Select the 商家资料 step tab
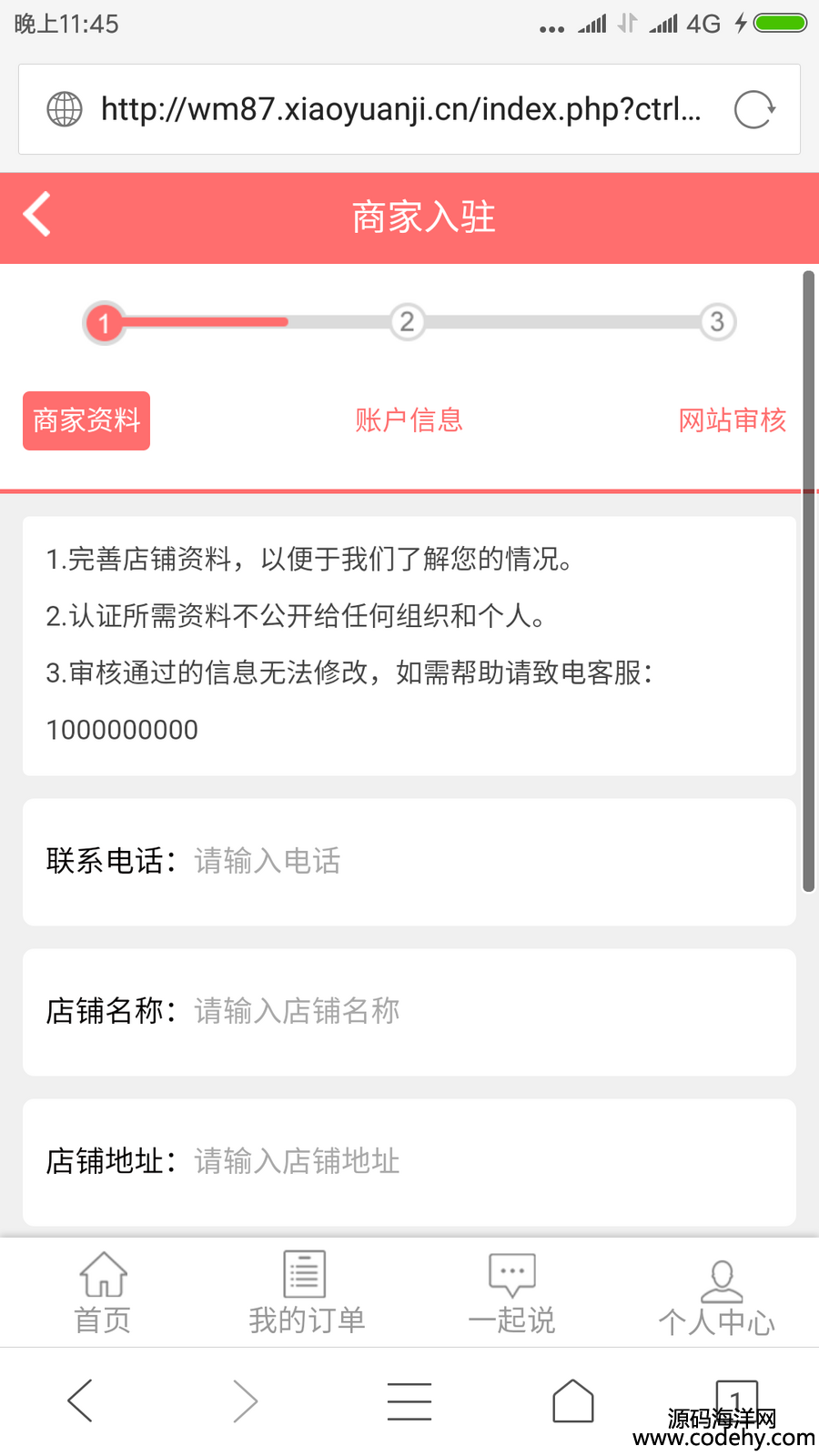Image resolution: width=819 pixels, height=1456 pixels. (86, 420)
